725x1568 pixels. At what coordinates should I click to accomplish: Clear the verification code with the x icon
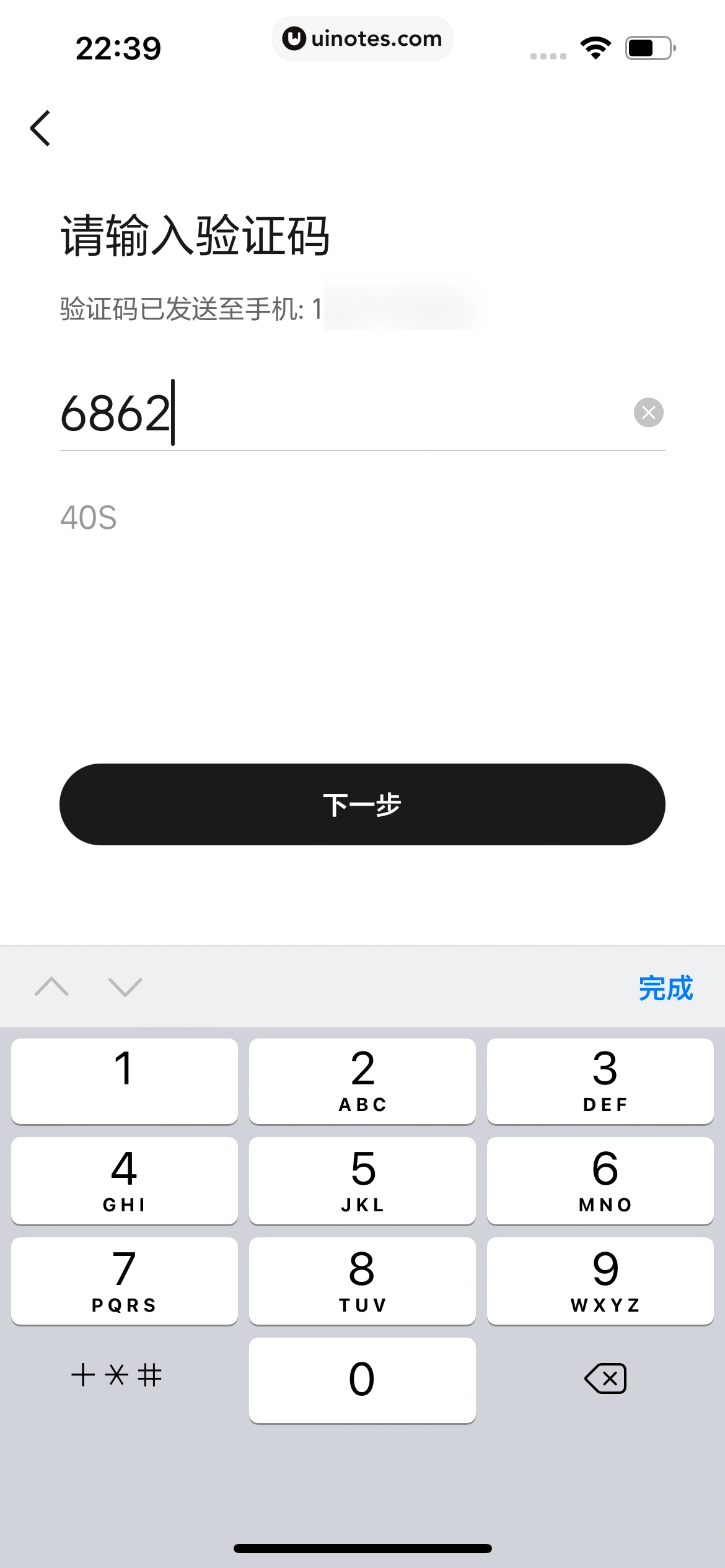(648, 412)
